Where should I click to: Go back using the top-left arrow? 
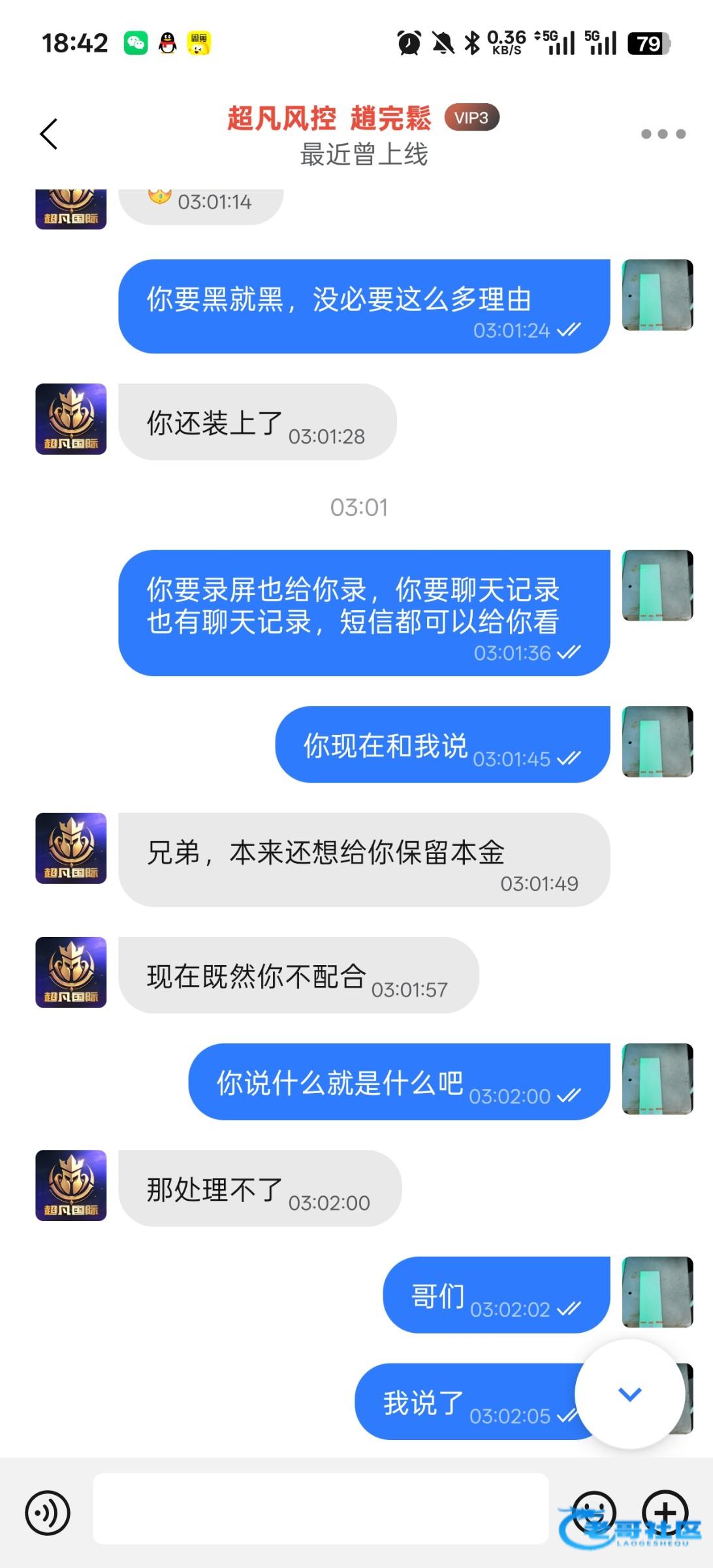pos(49,134)
